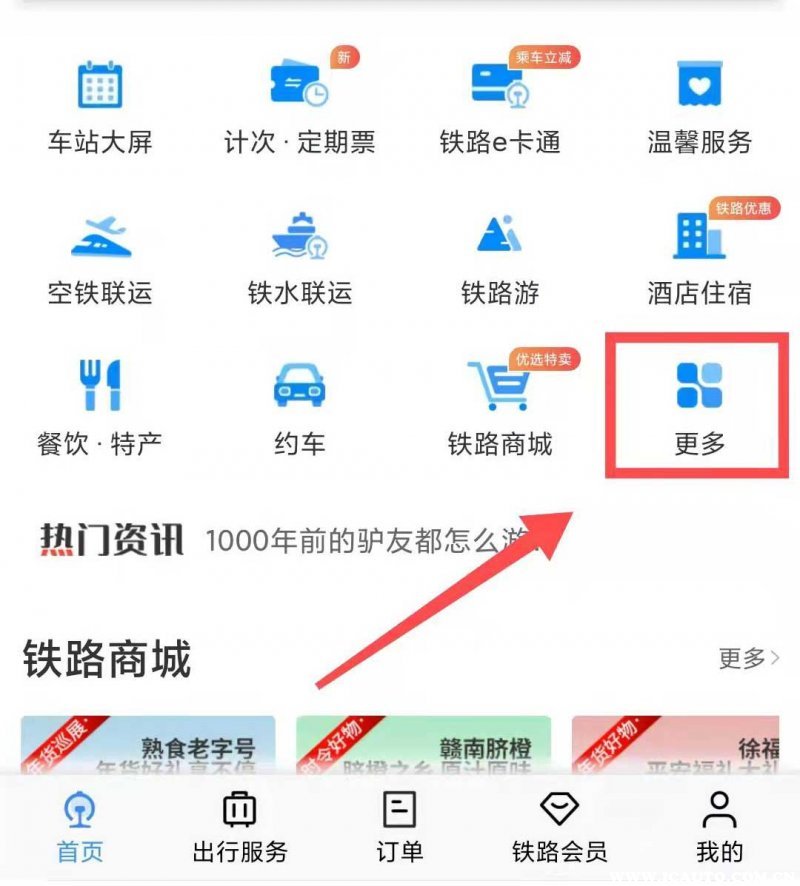The height and width of the screenshot is (886, 800).
Task: Open 计次·定期票 service
Action: 299,107
